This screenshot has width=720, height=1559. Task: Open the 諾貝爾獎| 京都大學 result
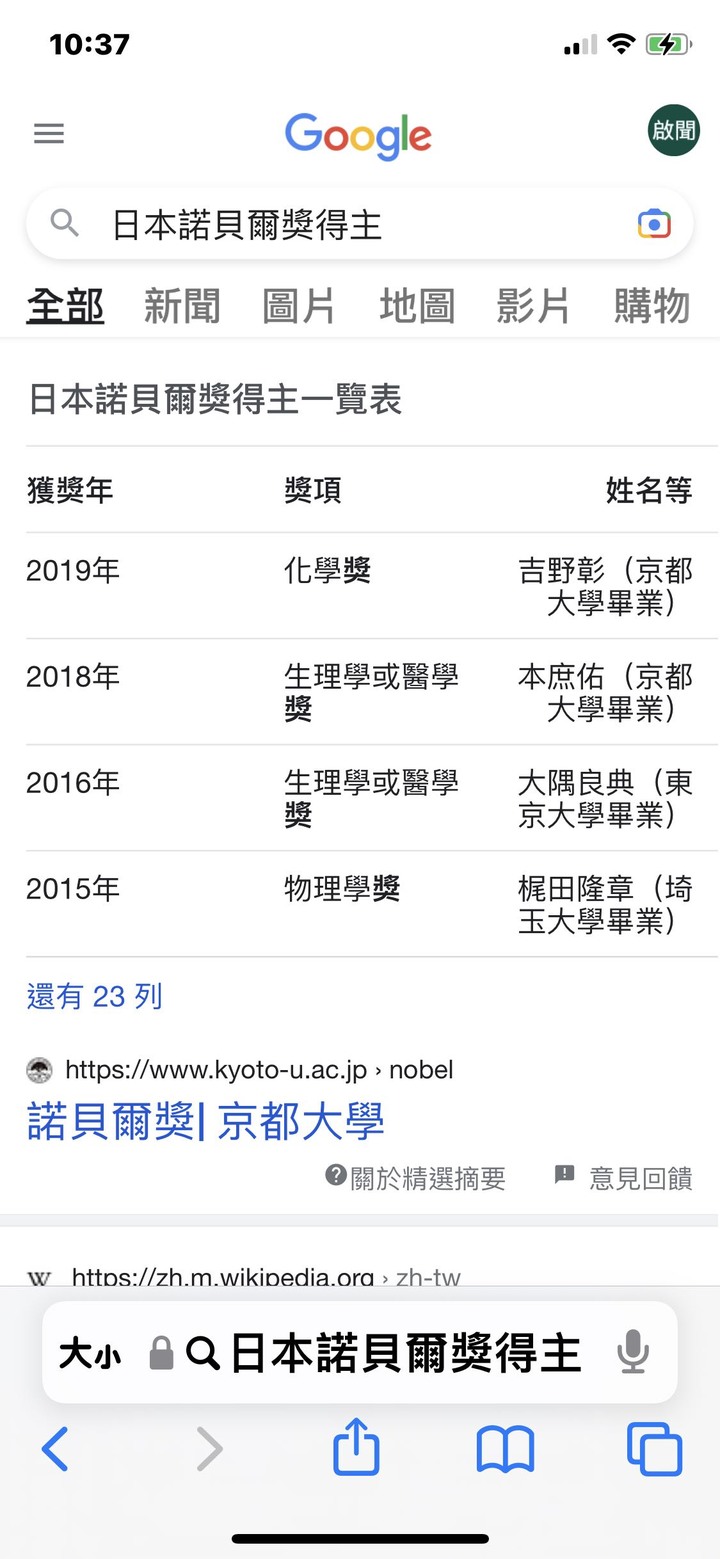[x=205, y=1121]
